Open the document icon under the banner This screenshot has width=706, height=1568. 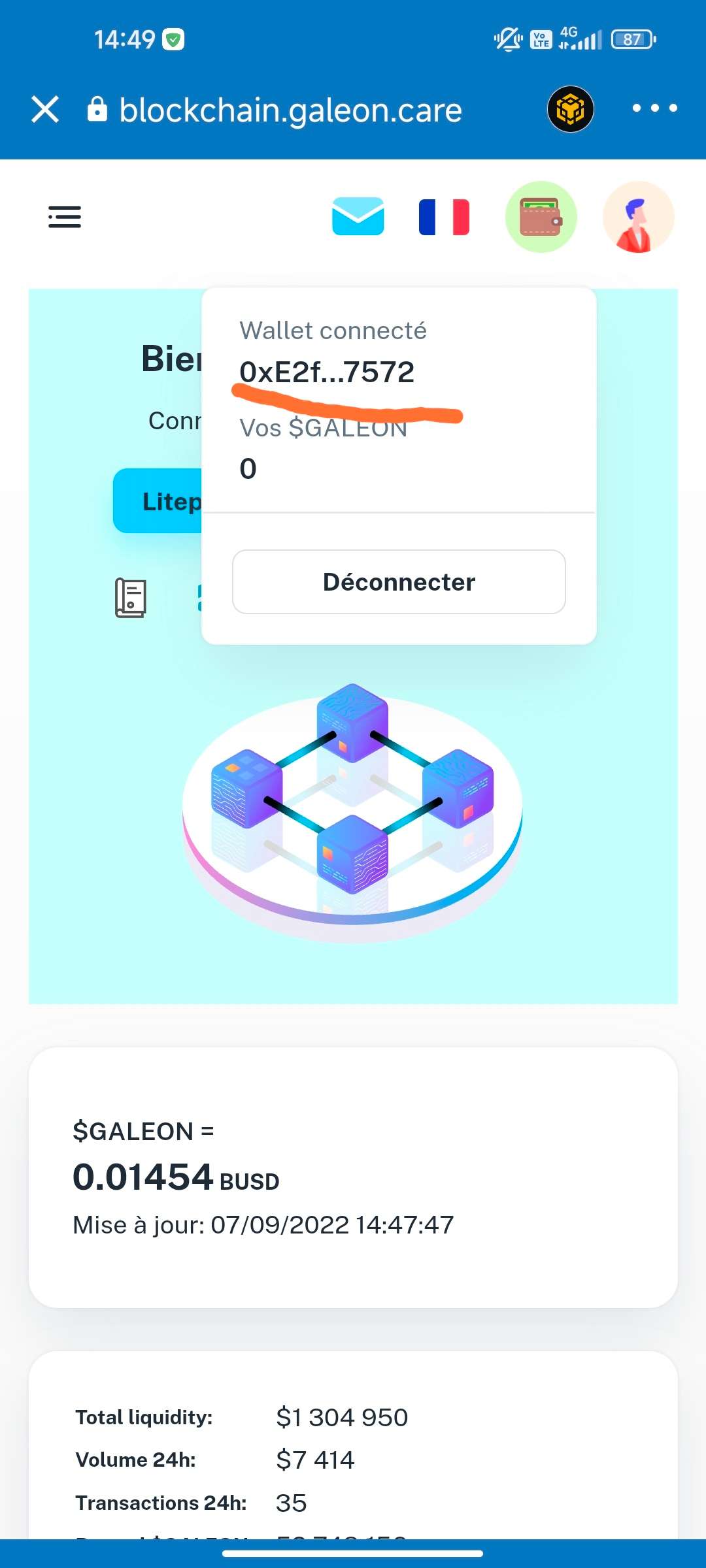click(x=131, y=598)
